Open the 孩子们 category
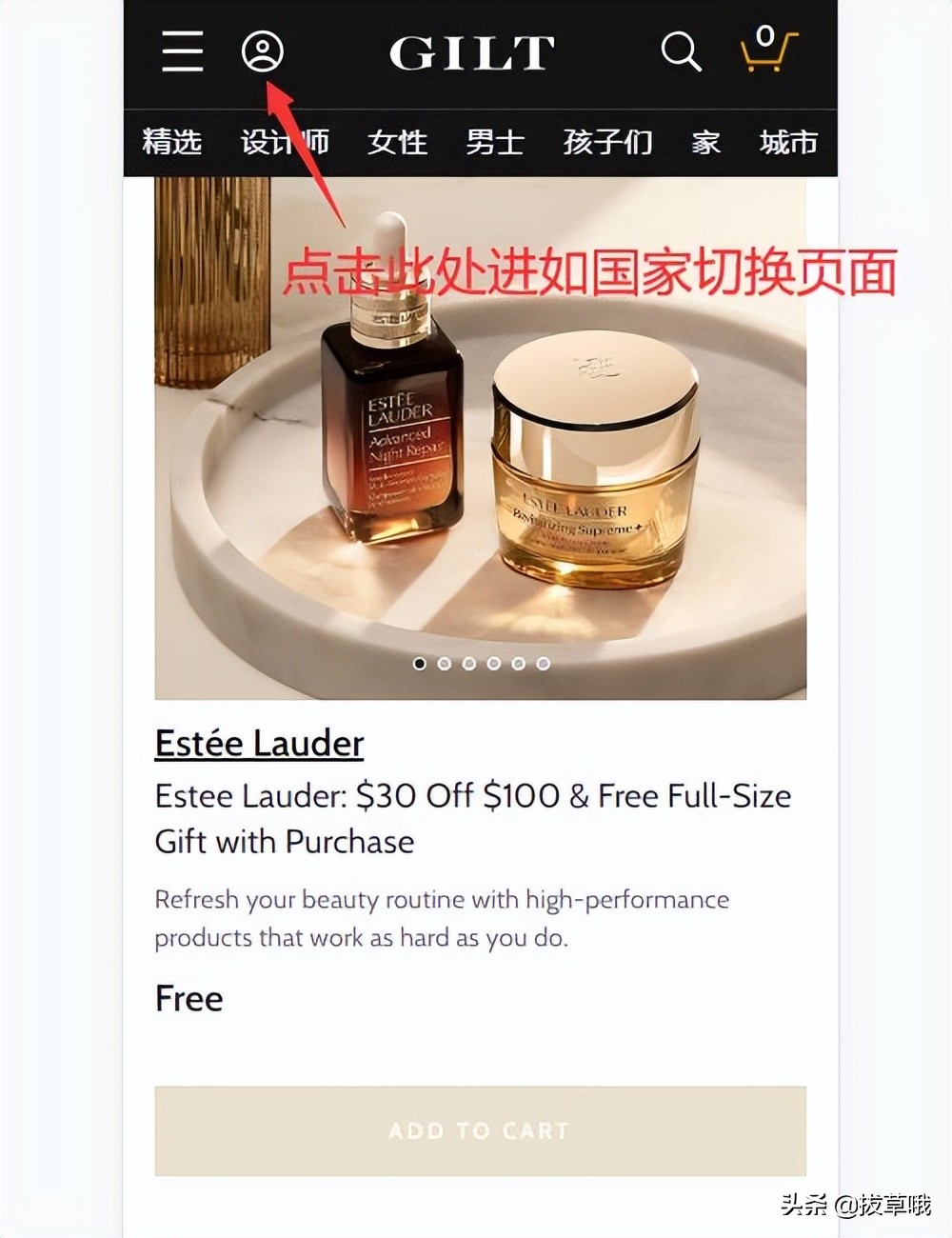 (608, 141)
